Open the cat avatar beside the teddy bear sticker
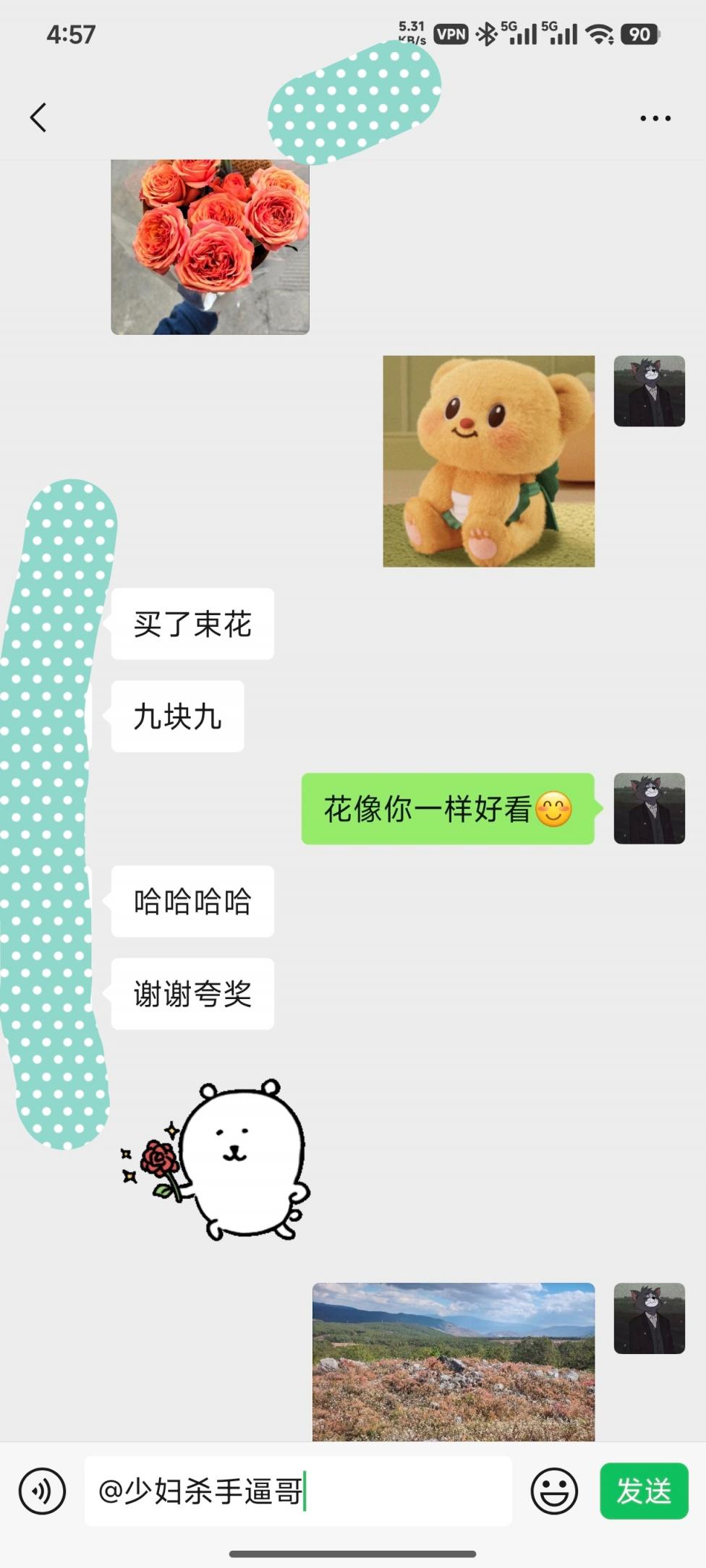The width and height of the screenshot is (706, 1568). point(649,391)
